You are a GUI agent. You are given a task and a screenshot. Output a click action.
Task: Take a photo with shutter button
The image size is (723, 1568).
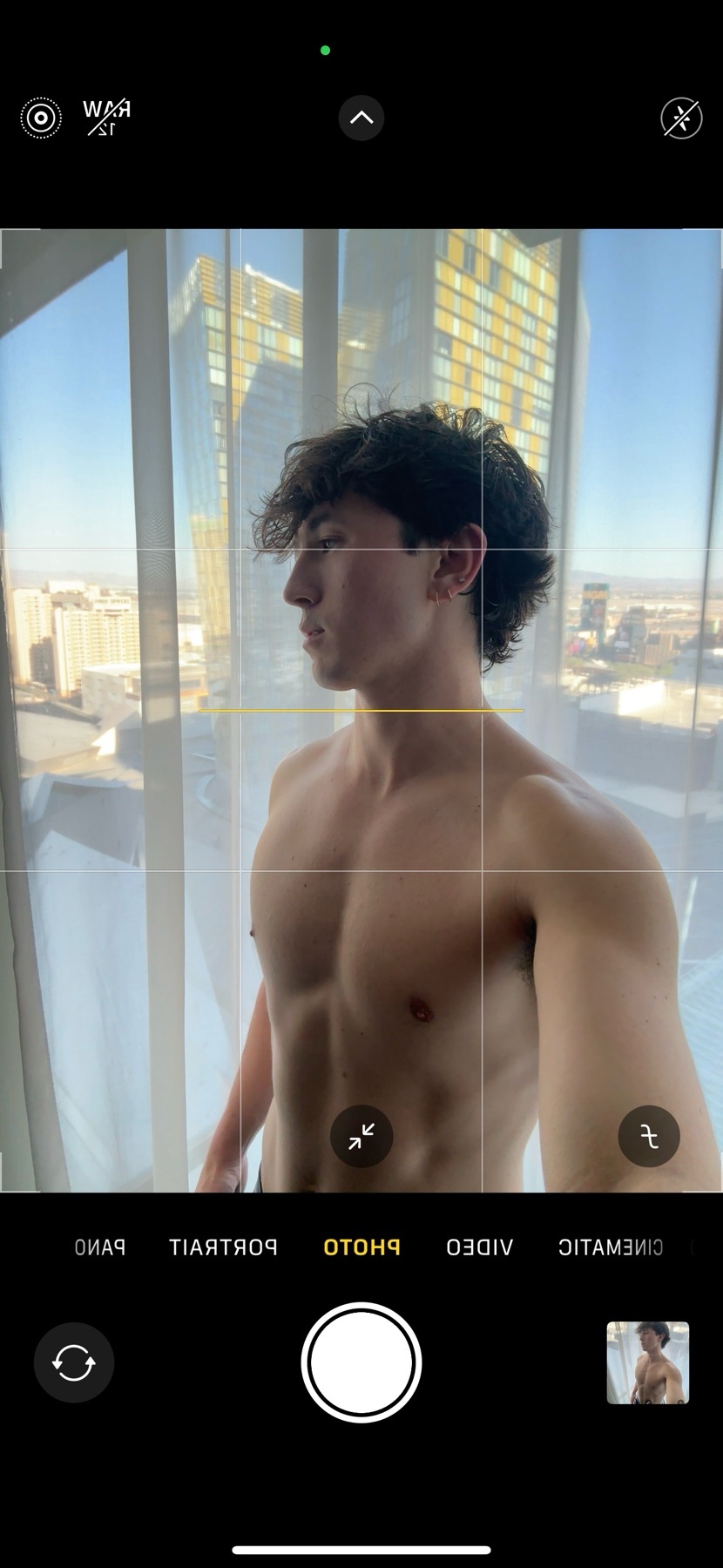click(361, 1362)
